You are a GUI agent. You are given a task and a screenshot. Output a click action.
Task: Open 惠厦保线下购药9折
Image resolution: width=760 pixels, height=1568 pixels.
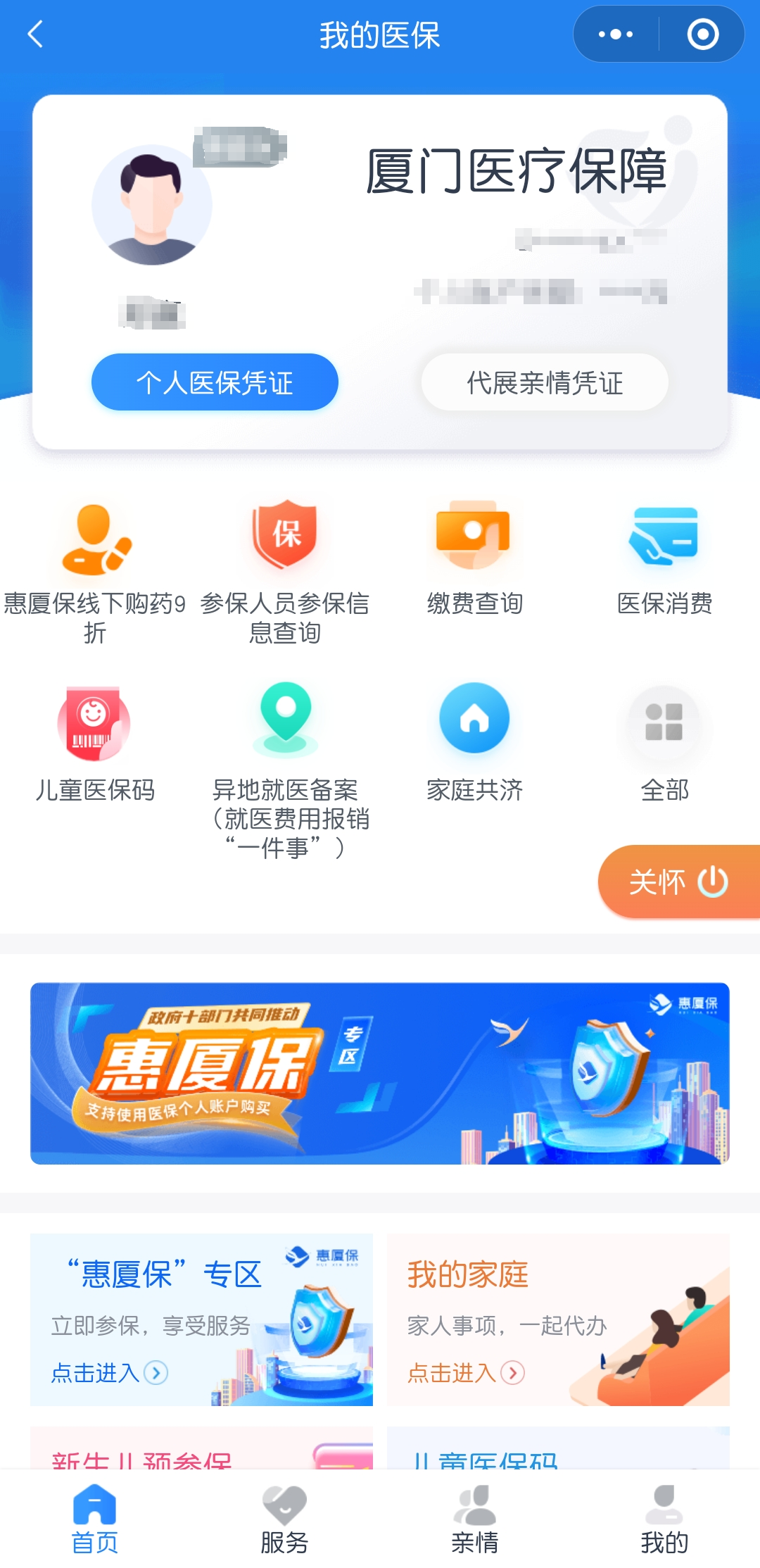point(95,572)
